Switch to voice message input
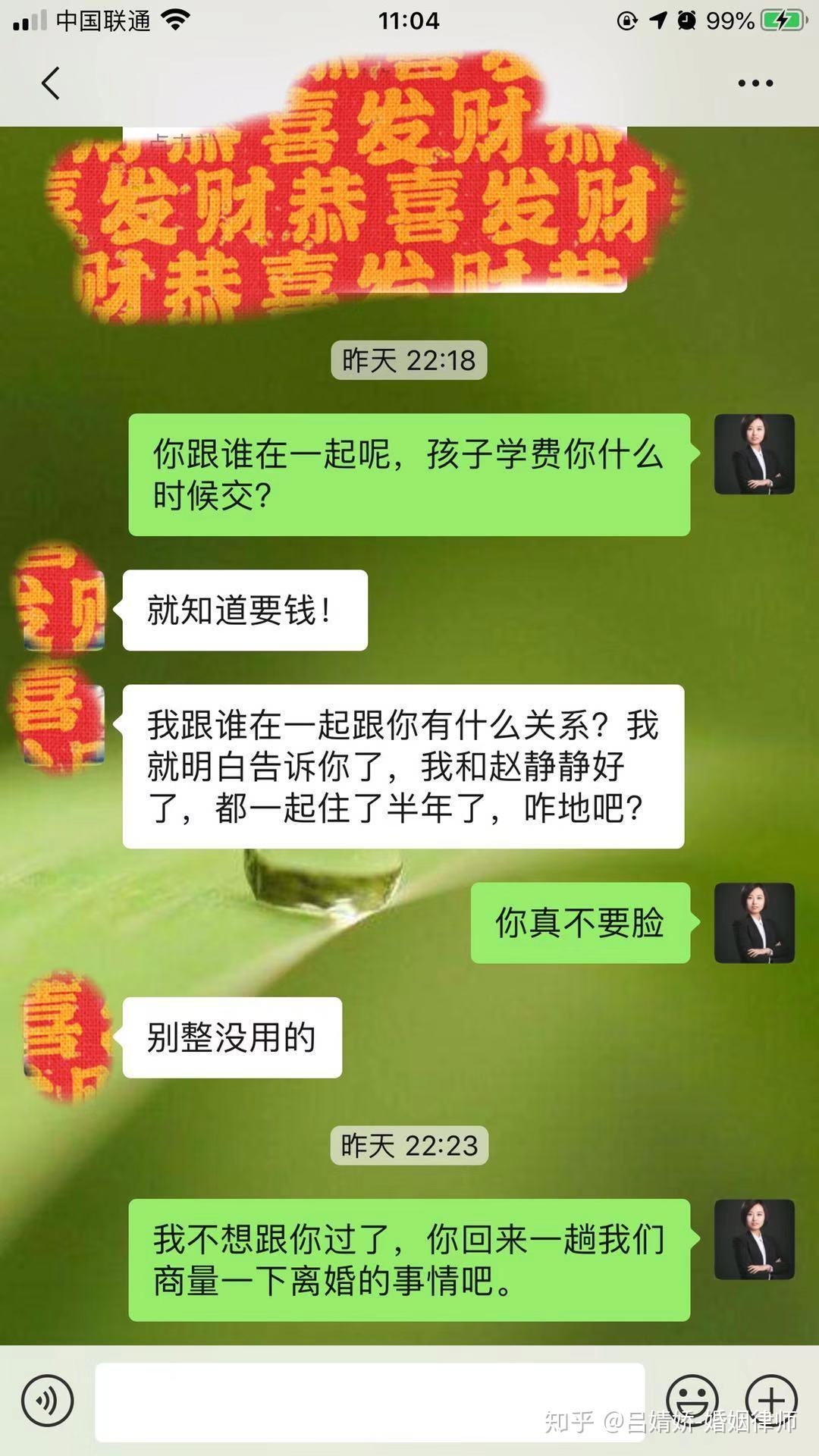Image resolution: width=819 pixels, height=1456 pixels. coord(47,1401)
